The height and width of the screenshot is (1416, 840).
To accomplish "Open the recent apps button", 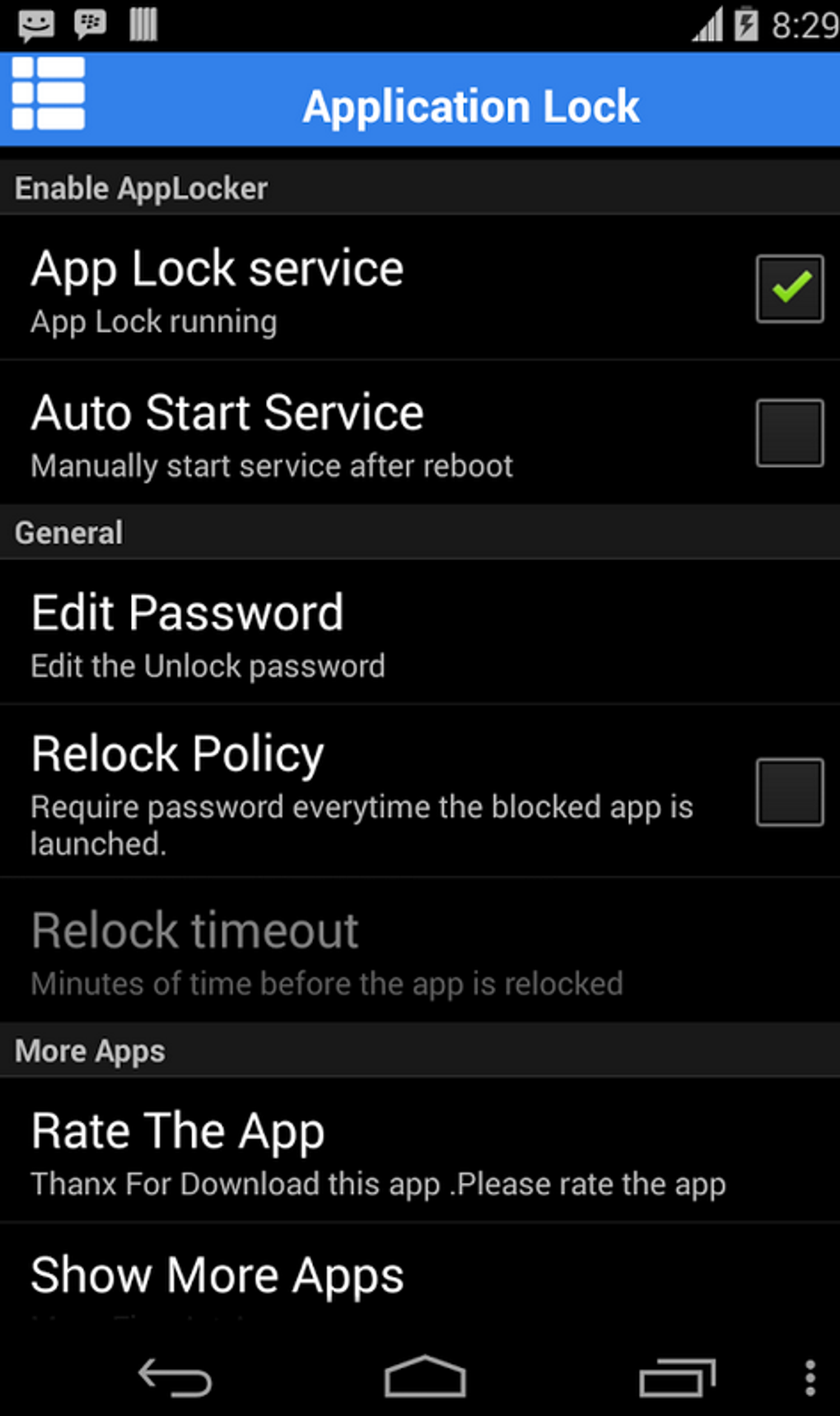I will click(x=677, y=1377).
